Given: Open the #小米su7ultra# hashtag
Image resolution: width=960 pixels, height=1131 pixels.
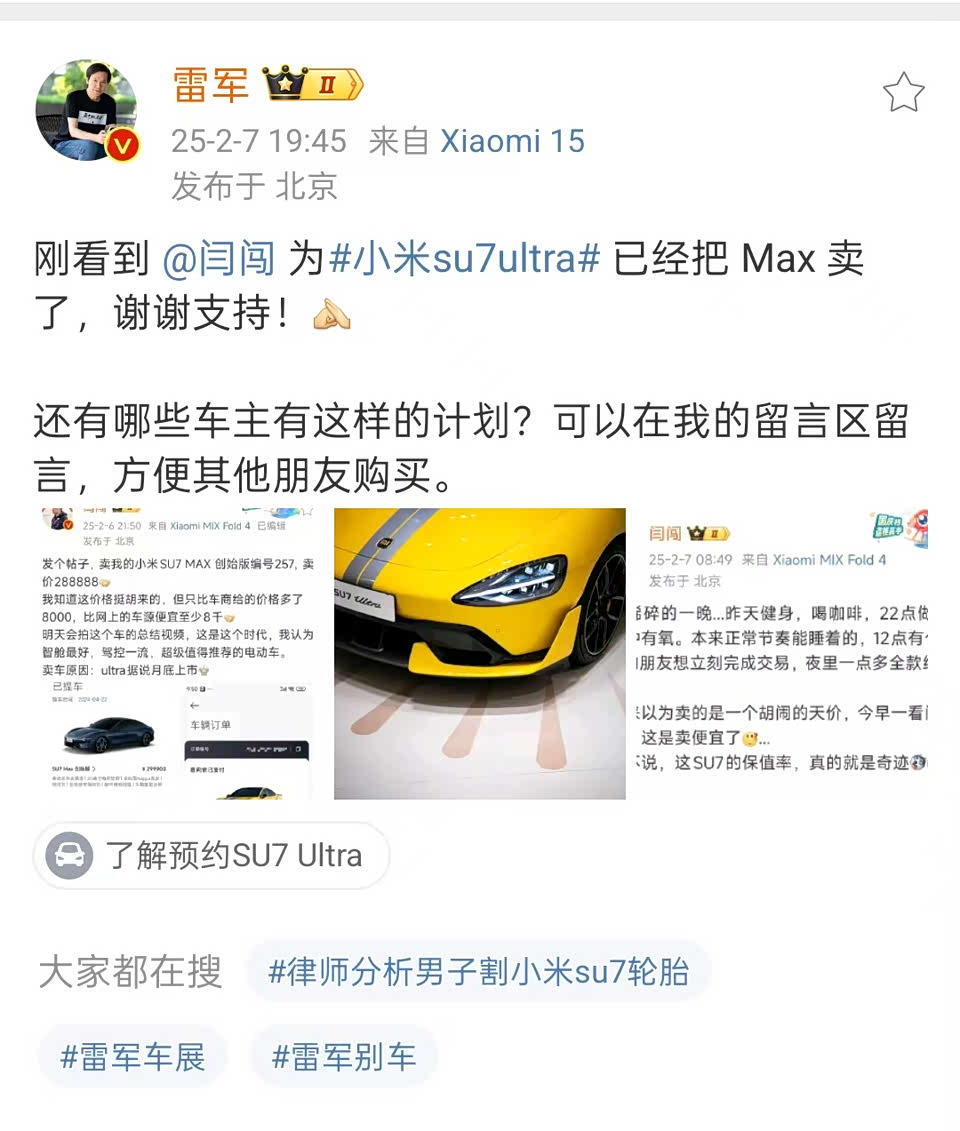Looking at the screenshot, I should tap(464, 260).
